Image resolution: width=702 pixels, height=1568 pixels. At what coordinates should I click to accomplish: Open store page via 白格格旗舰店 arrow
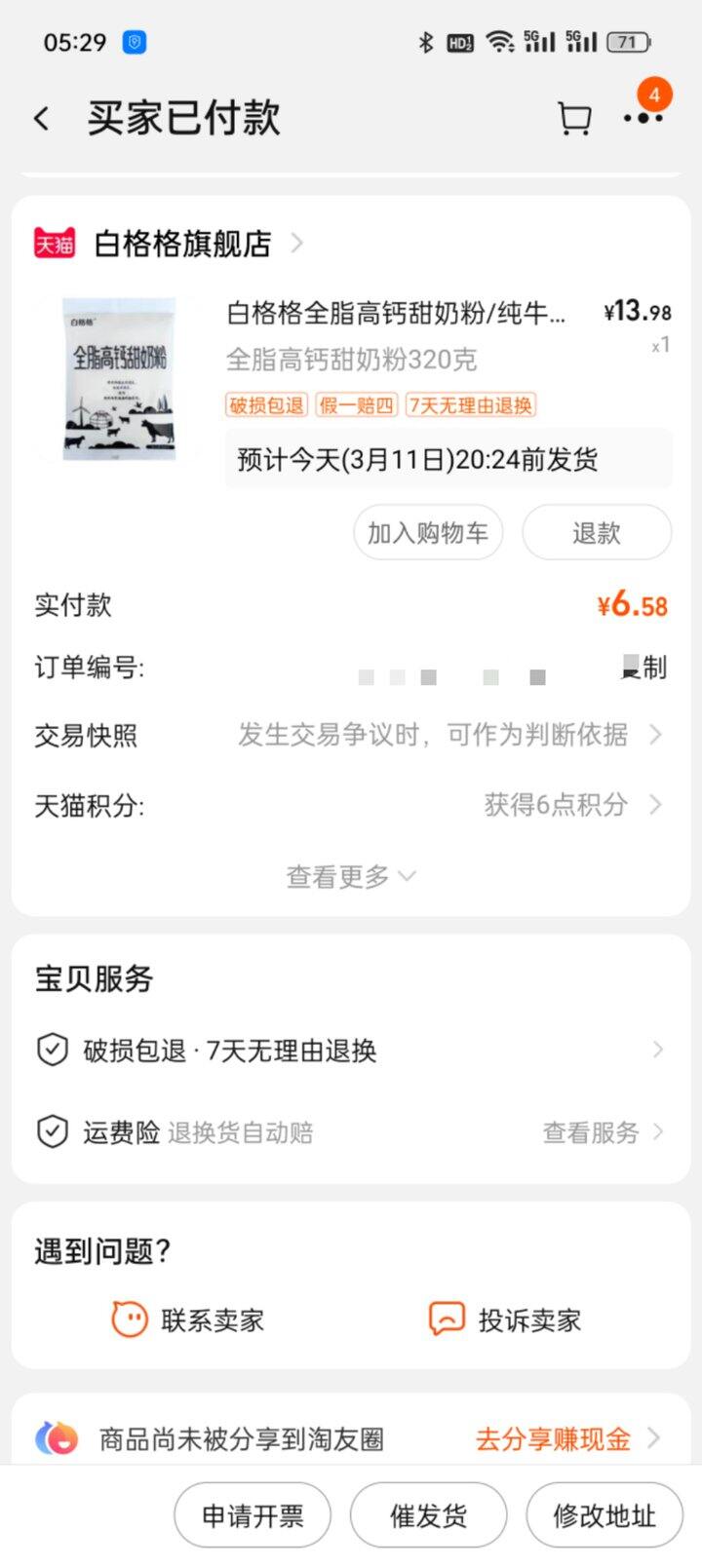point(297,244)
